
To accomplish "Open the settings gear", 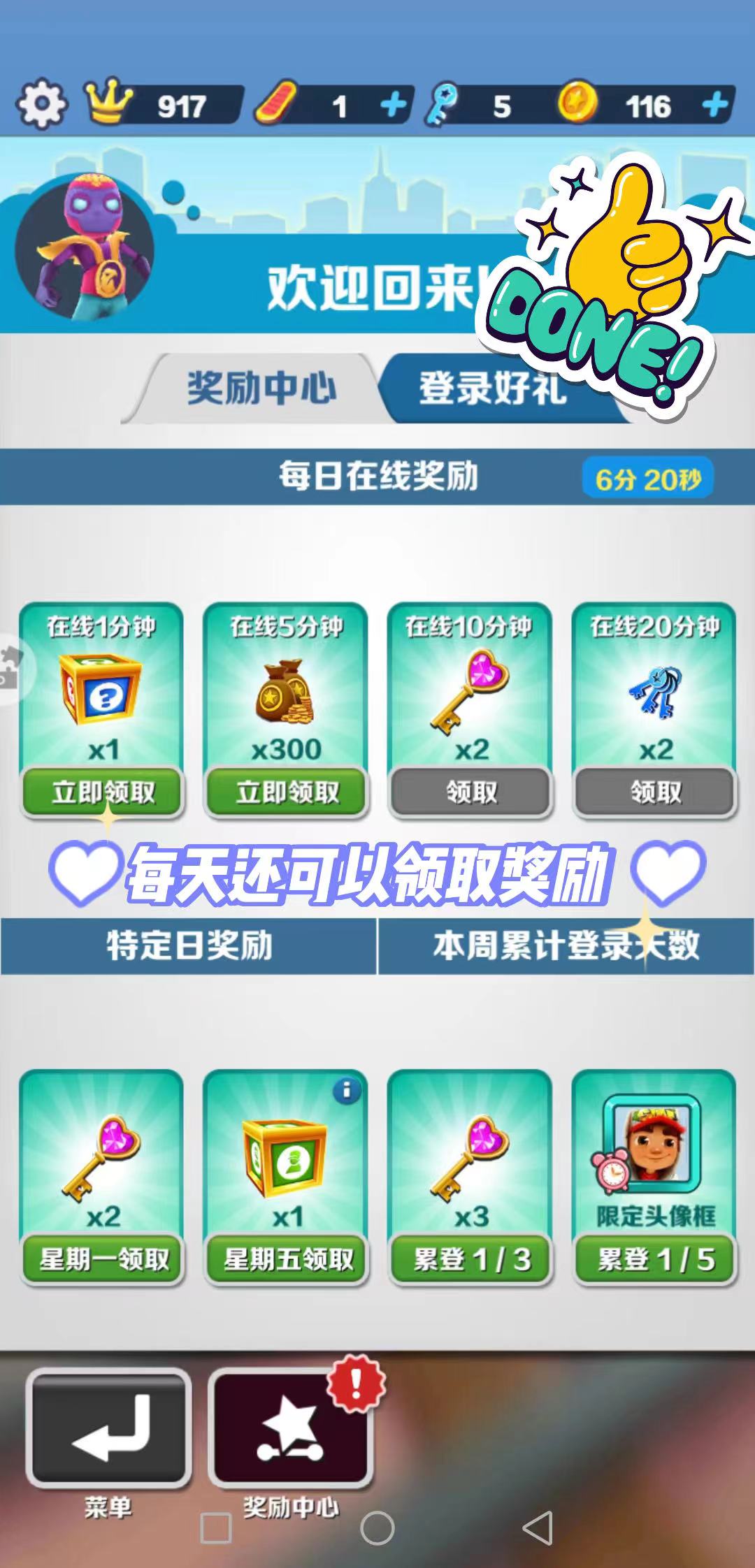I will (42, 105).
